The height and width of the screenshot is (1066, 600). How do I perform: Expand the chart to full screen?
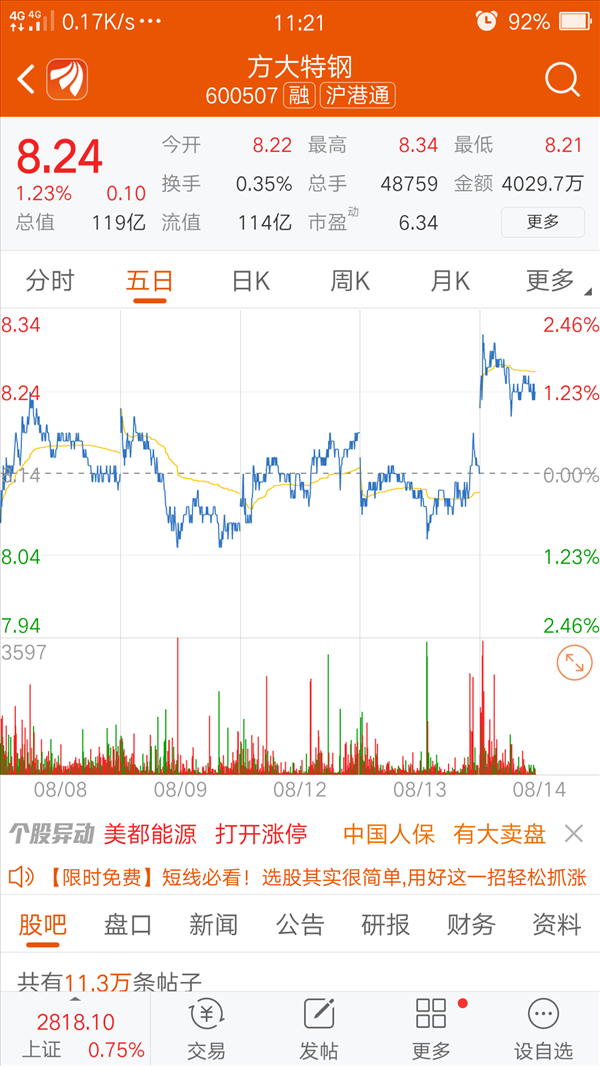574,663
